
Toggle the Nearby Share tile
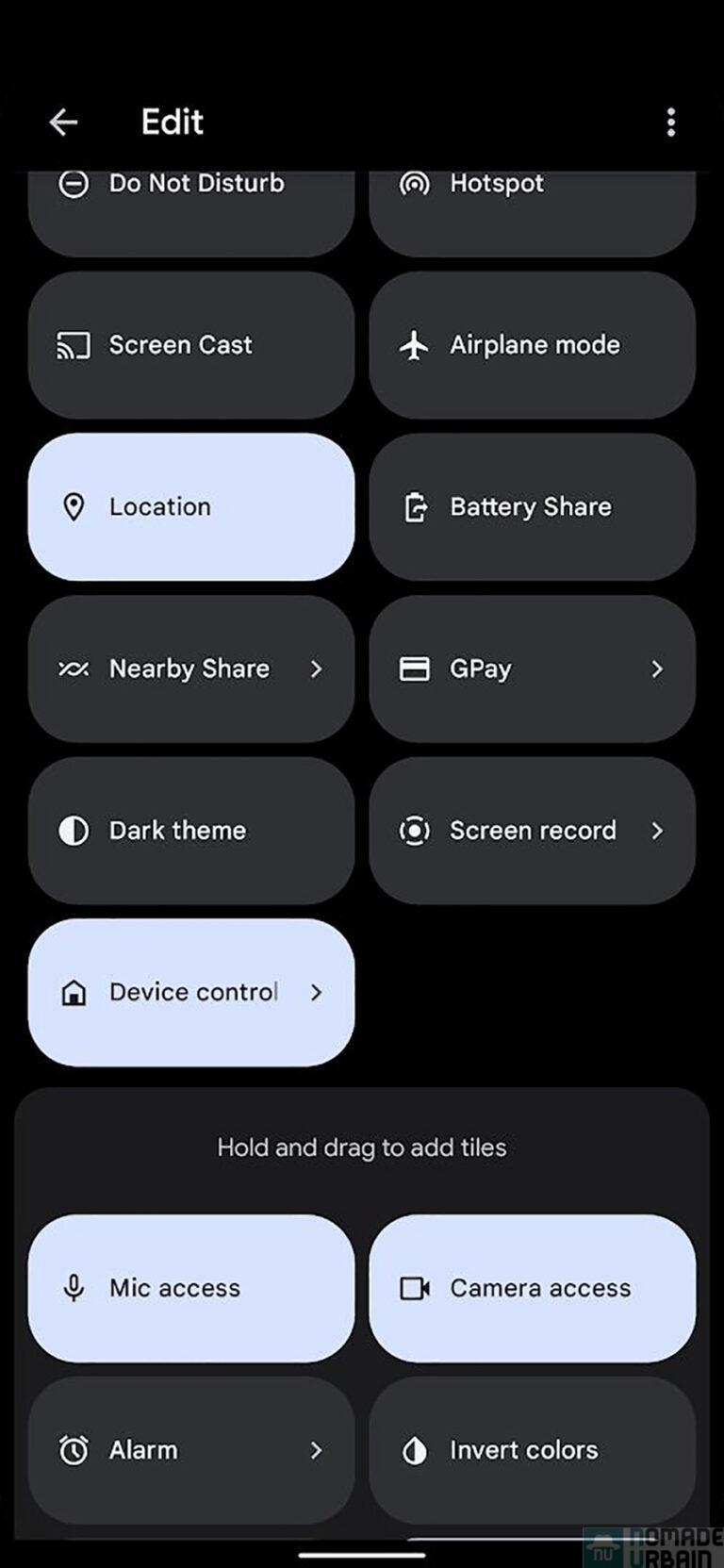point(189,668)
